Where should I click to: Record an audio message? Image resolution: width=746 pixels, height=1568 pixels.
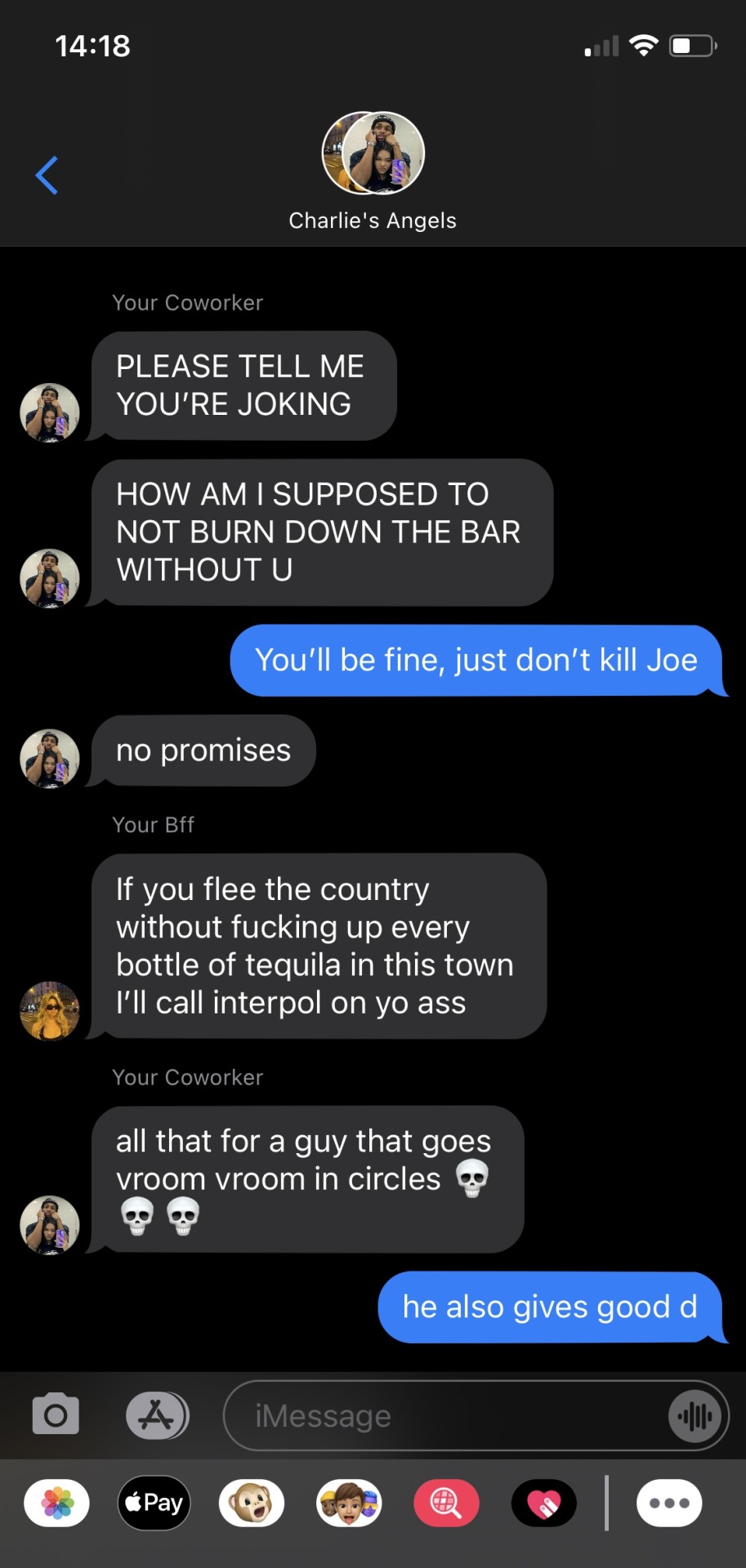click(695, 1416)
